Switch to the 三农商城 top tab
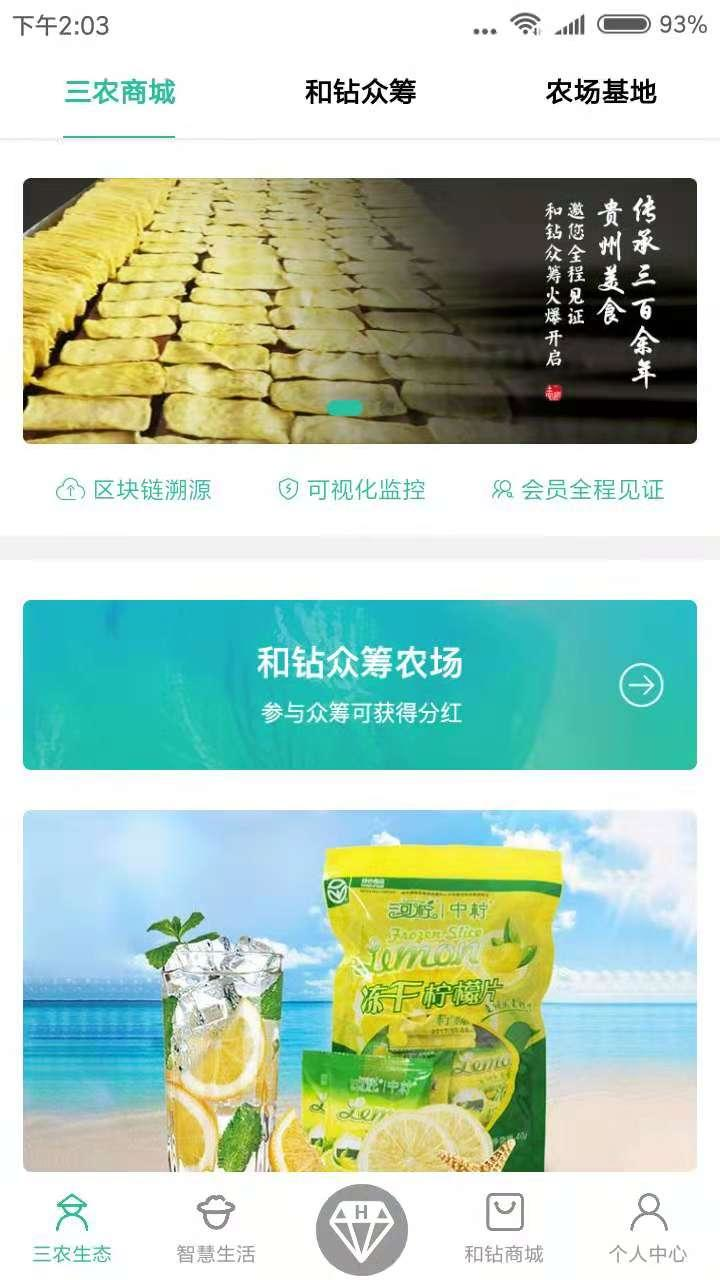This screenshot has height=1280, width=720. (120, 93)
